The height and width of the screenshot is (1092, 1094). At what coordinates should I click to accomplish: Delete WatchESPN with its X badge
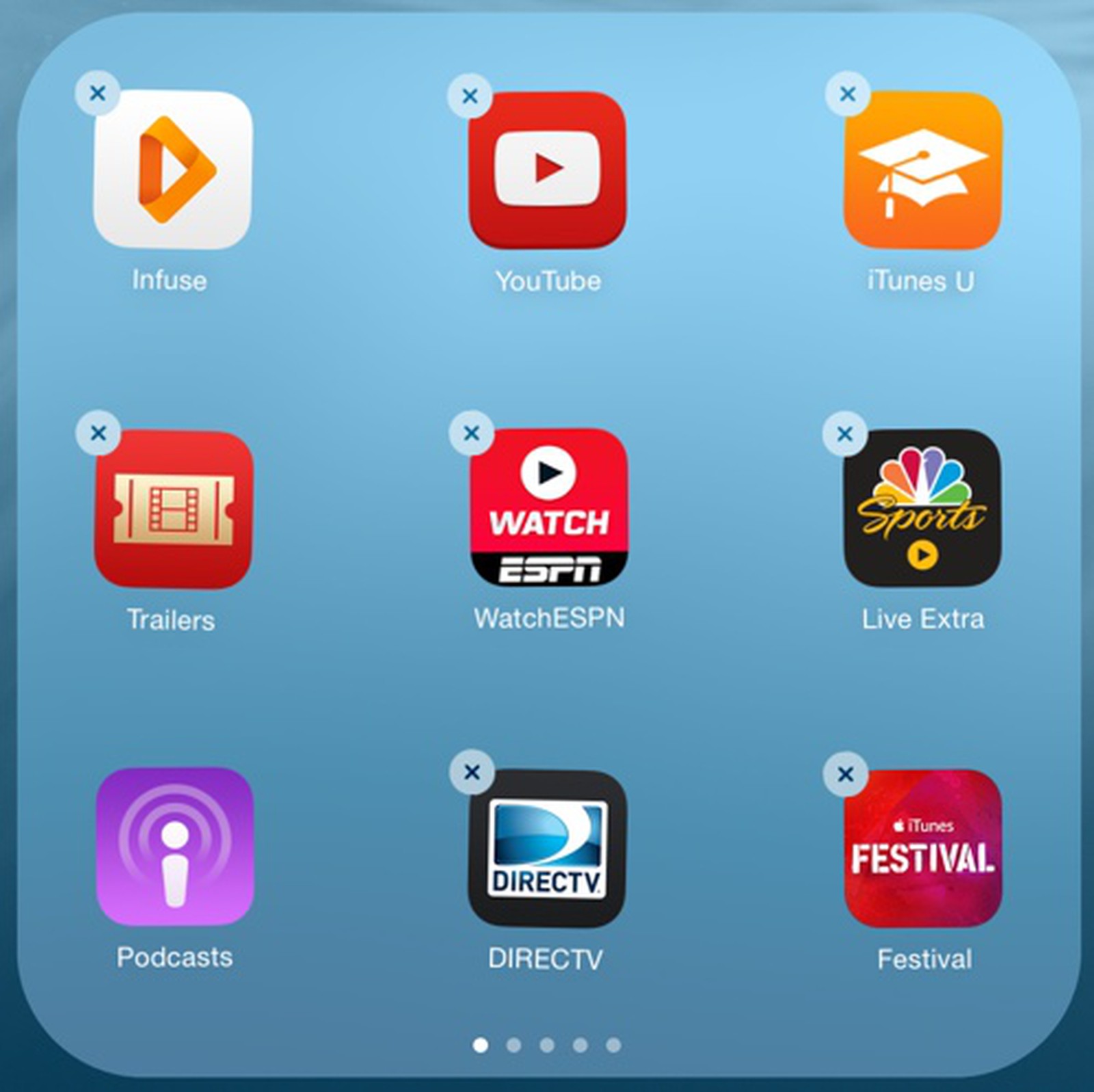tap(471, 433)
